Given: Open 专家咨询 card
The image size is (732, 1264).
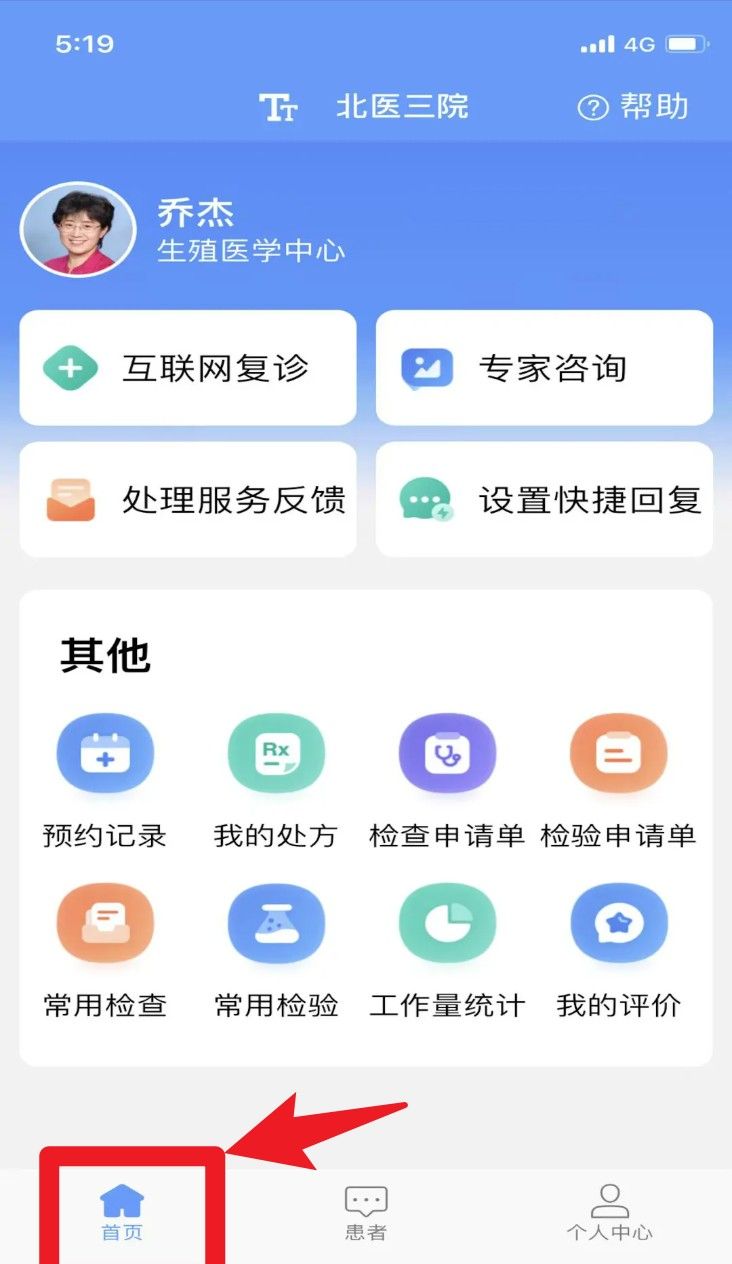Looking at the screenshot, I should pos(544,368).
